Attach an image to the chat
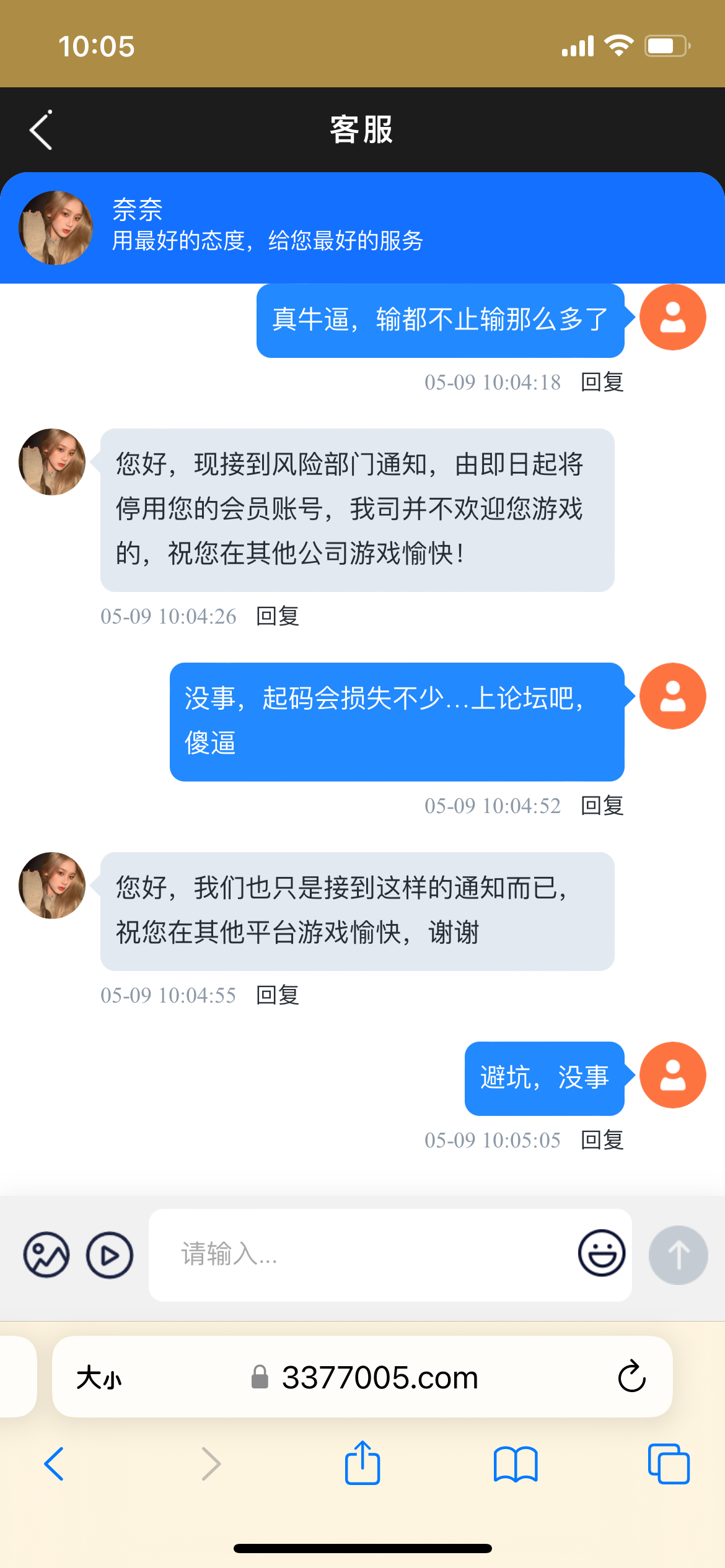 pos(46,1255)
